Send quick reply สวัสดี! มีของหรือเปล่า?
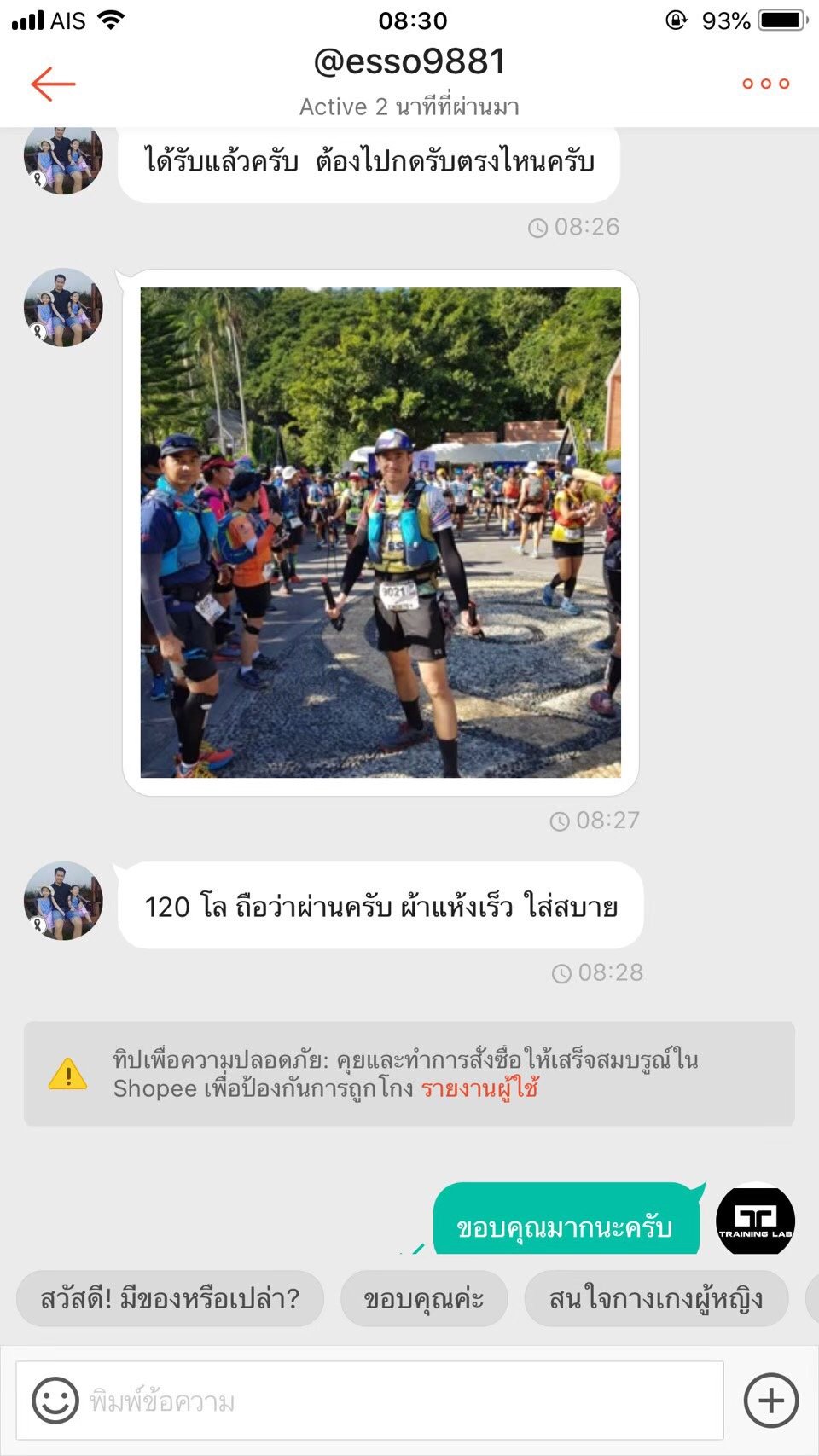Screen dimensions: 819x1456 coord(170,1299)
